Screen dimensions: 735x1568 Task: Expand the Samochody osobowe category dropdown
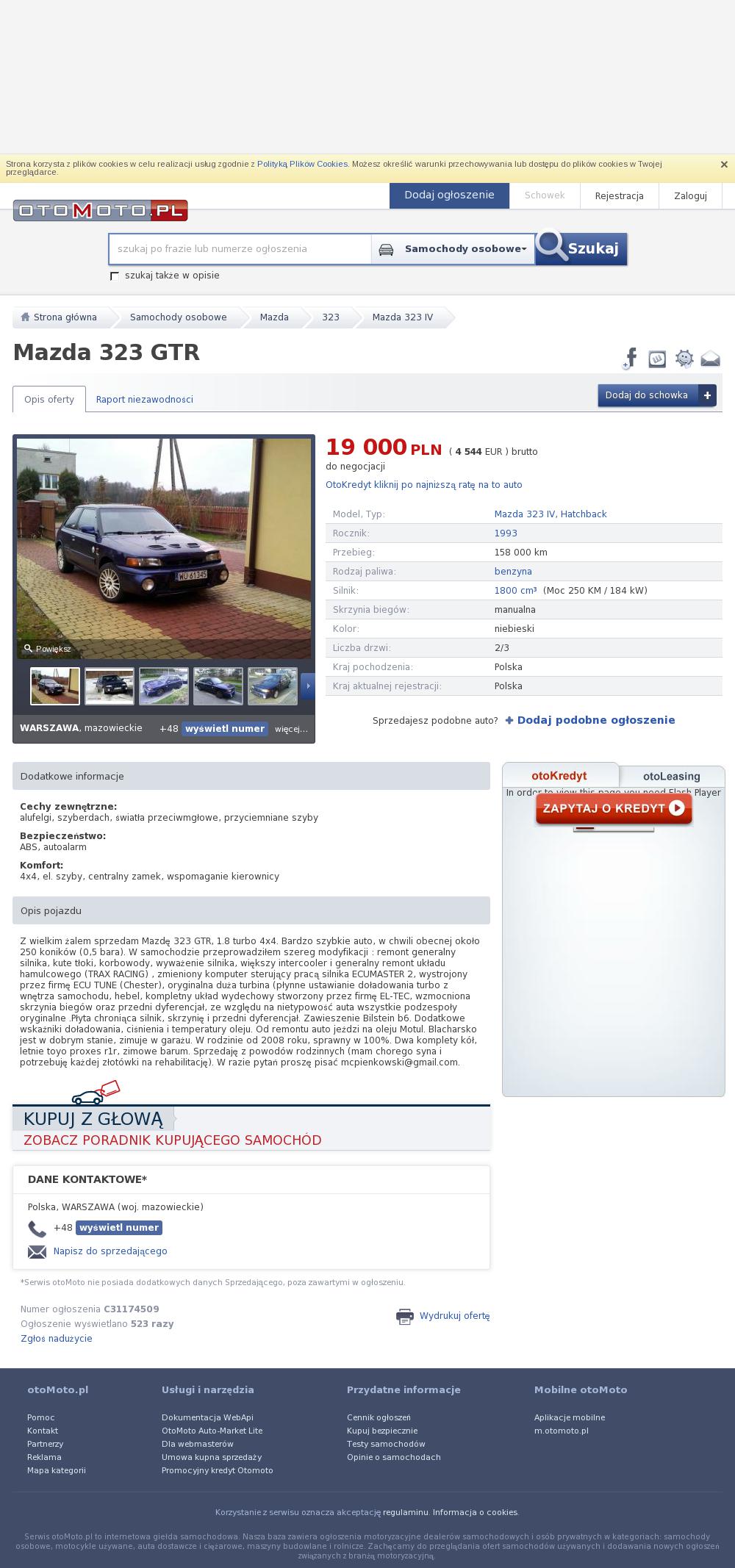tap(453, 249)
